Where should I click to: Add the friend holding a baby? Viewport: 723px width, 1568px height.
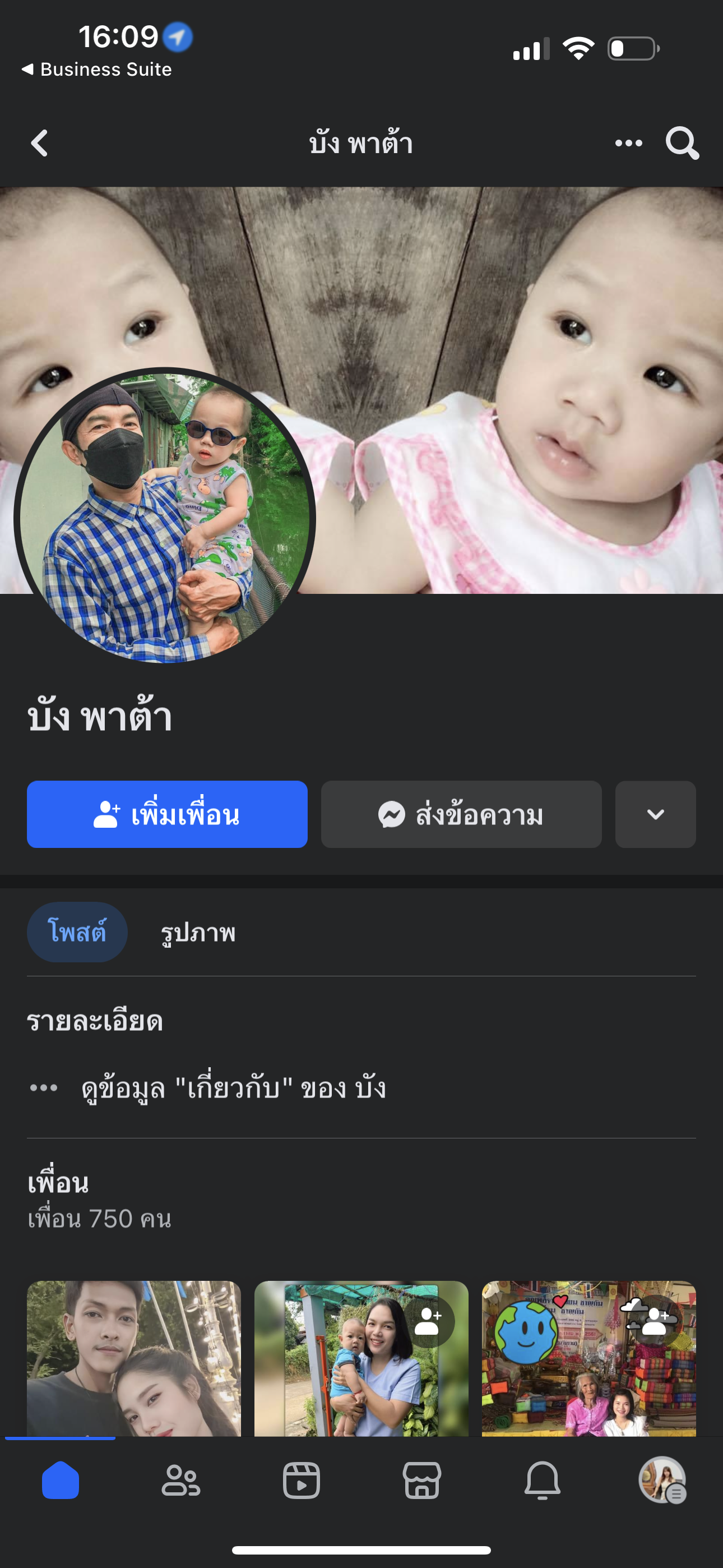coord(428,1322)
